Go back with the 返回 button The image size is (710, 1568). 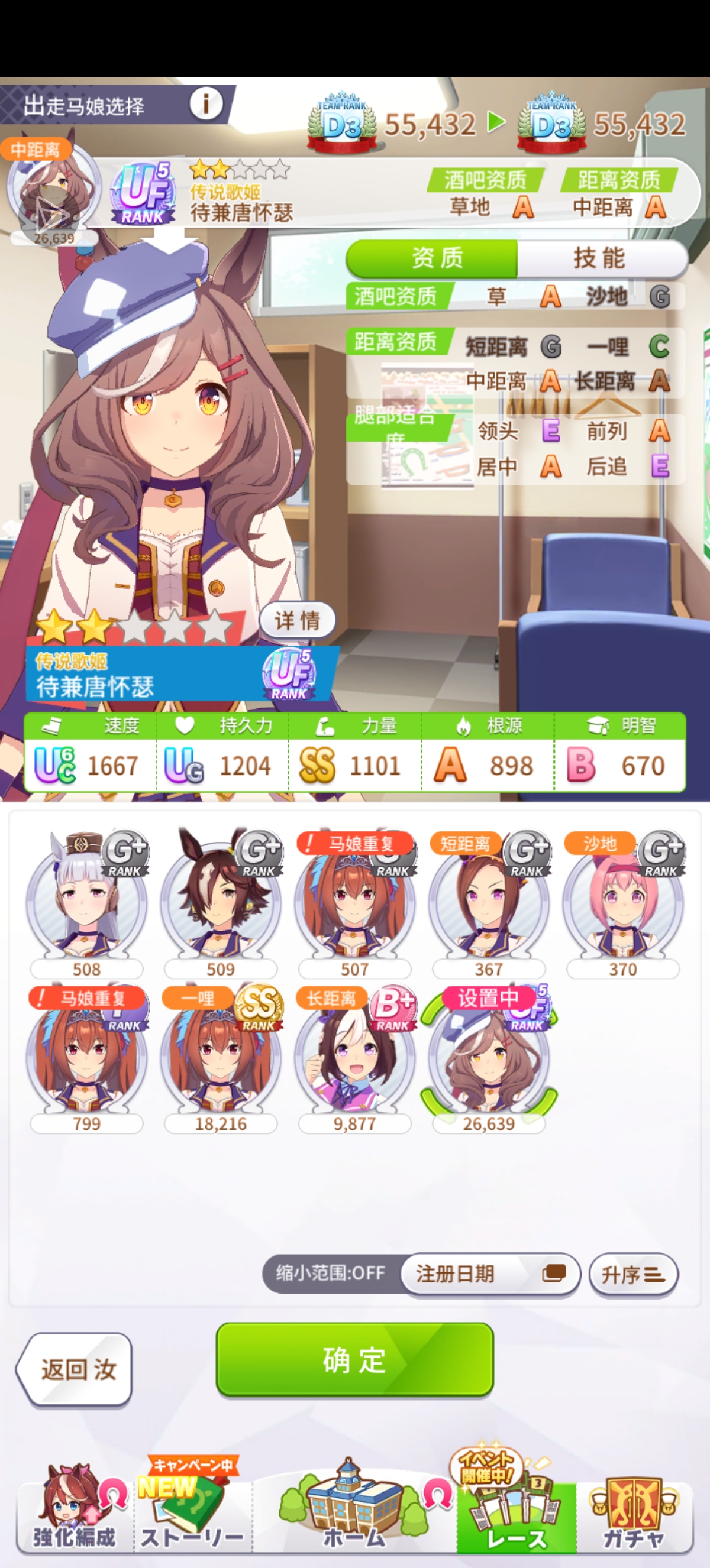(x=76, y=1369)
